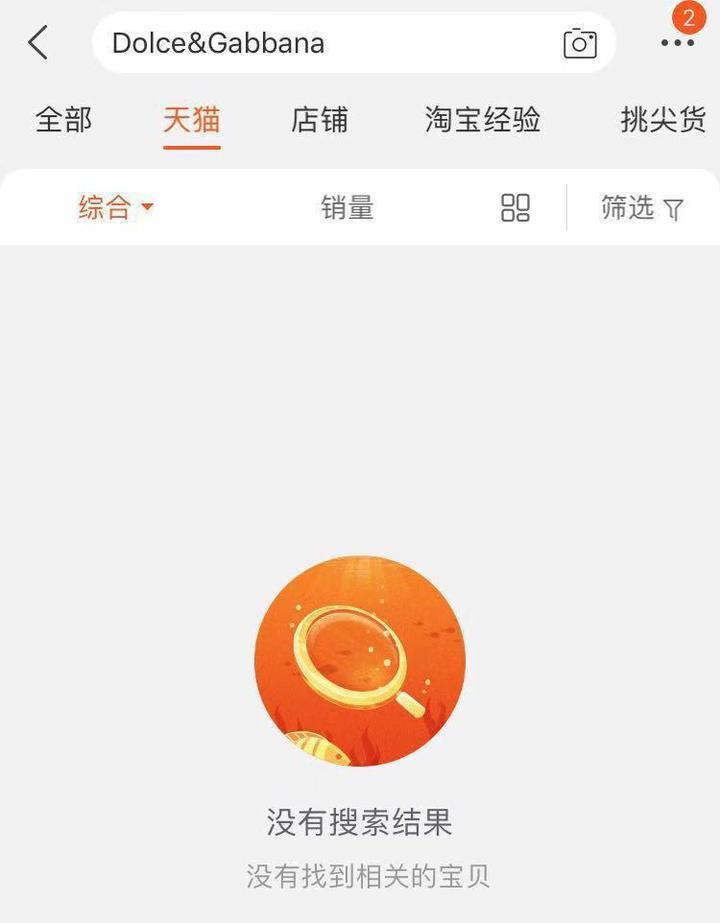Open the 淘宝经验 tab

click(x=483, y=119)
